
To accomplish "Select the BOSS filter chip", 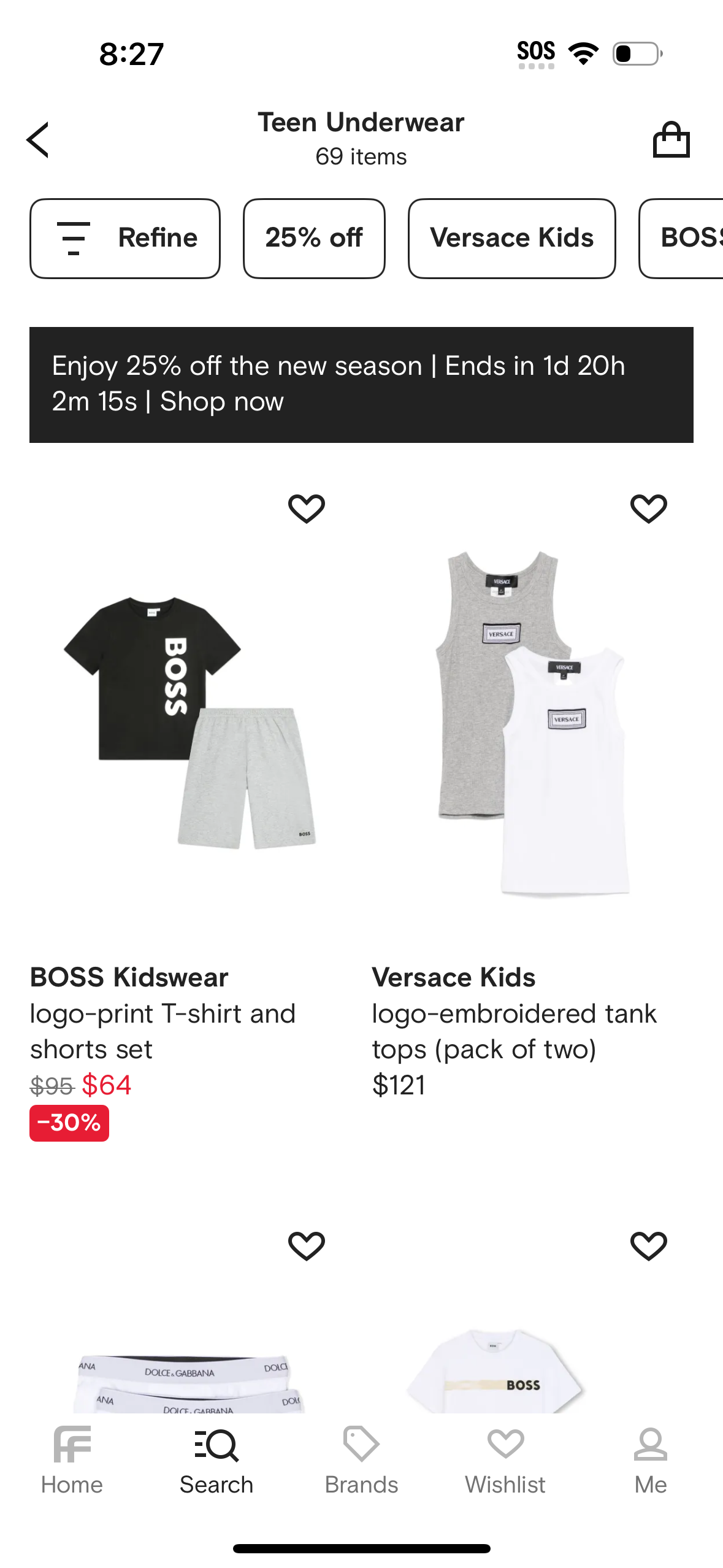I will [x=684, y=238].
